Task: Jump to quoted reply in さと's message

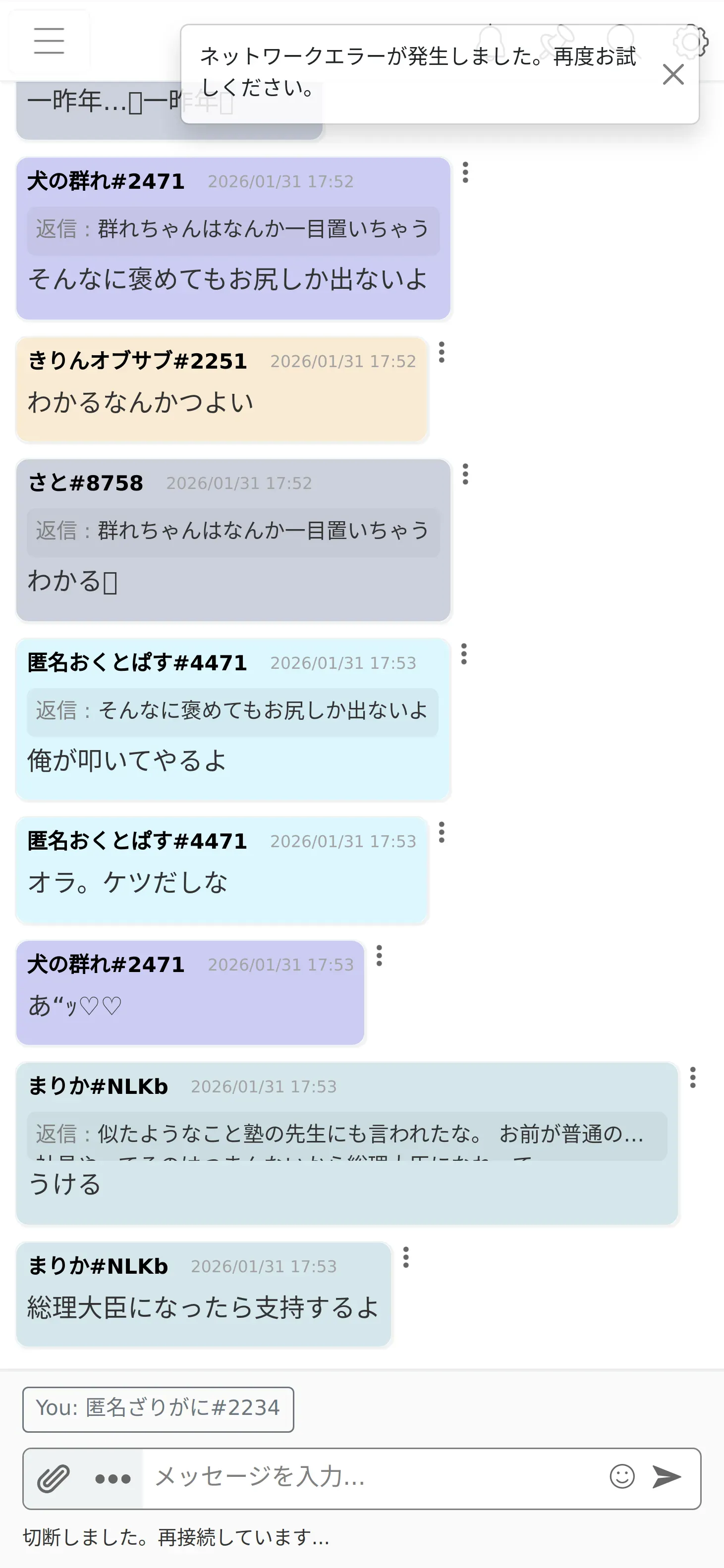Action: pyautogui.click(x=232, y=531)
